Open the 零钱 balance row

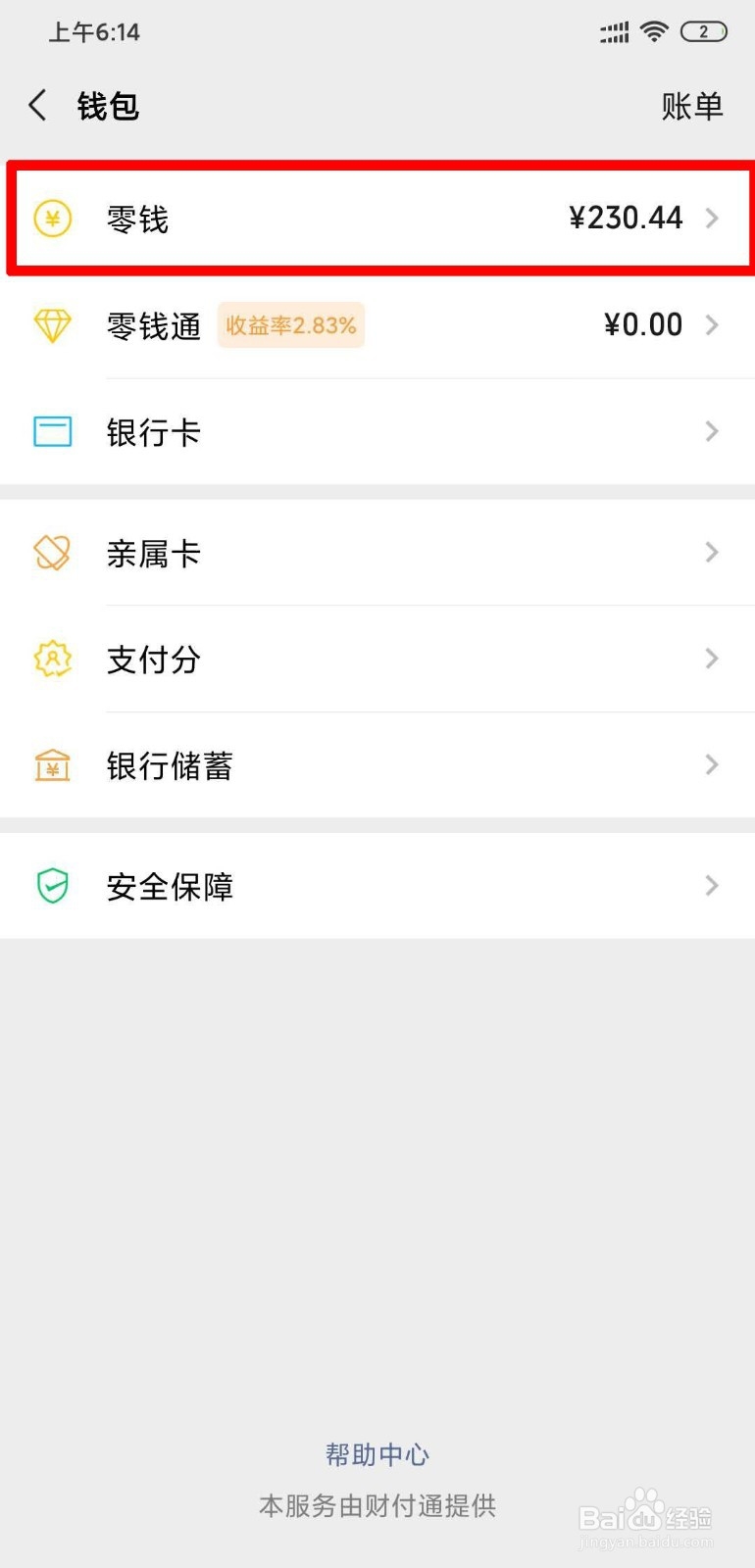pyautogui.click(x=377, y=219)
